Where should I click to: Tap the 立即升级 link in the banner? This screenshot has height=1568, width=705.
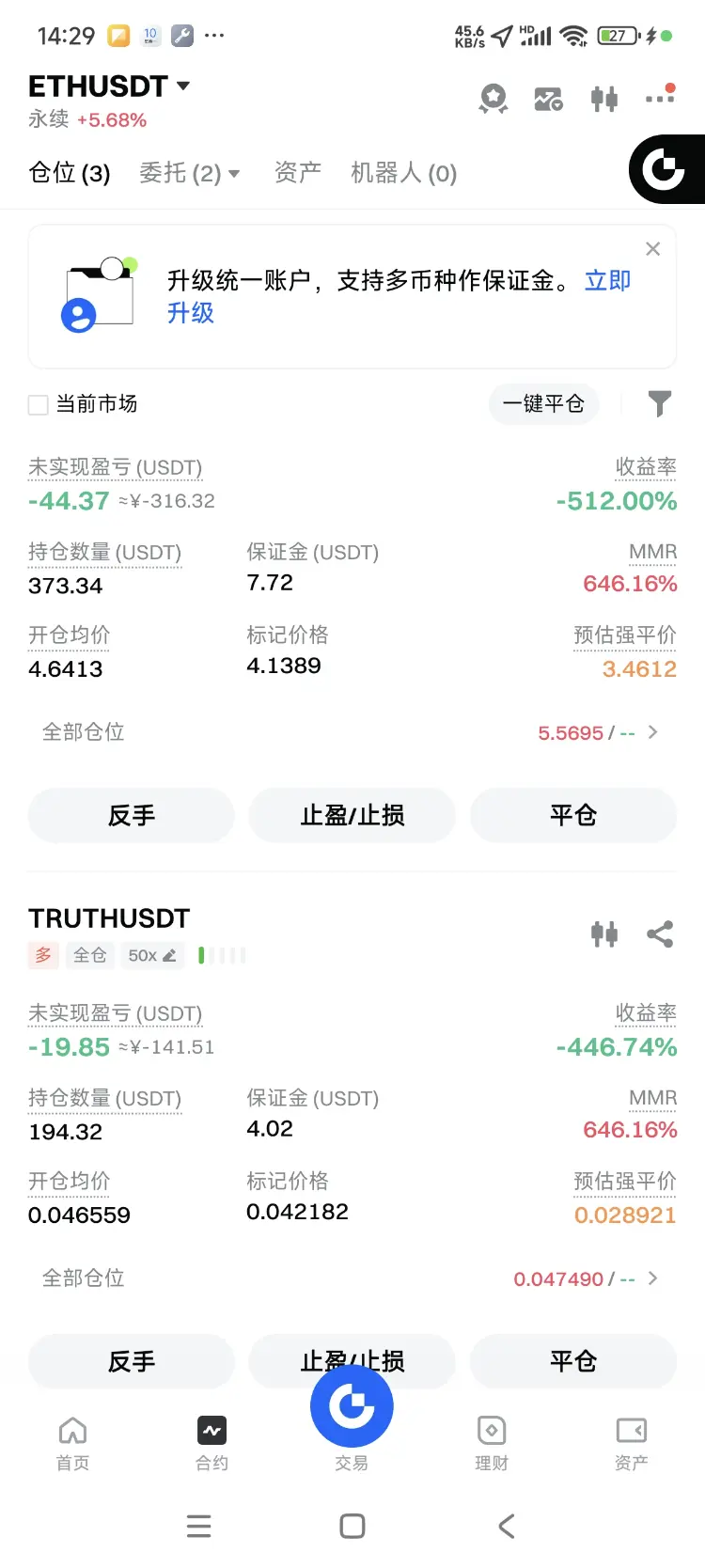coord(606,281)
